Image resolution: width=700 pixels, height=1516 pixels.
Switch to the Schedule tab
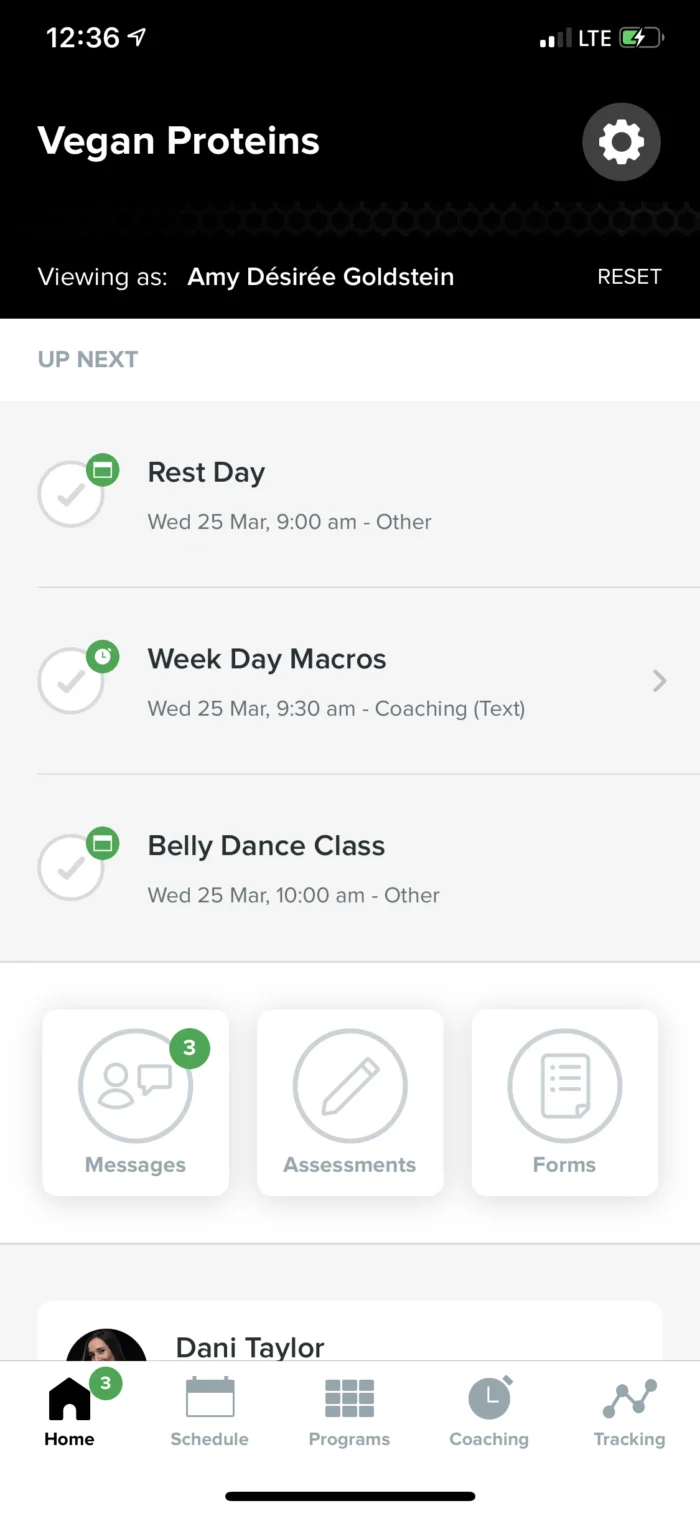pyautogui.click(x=209, y=1412)
